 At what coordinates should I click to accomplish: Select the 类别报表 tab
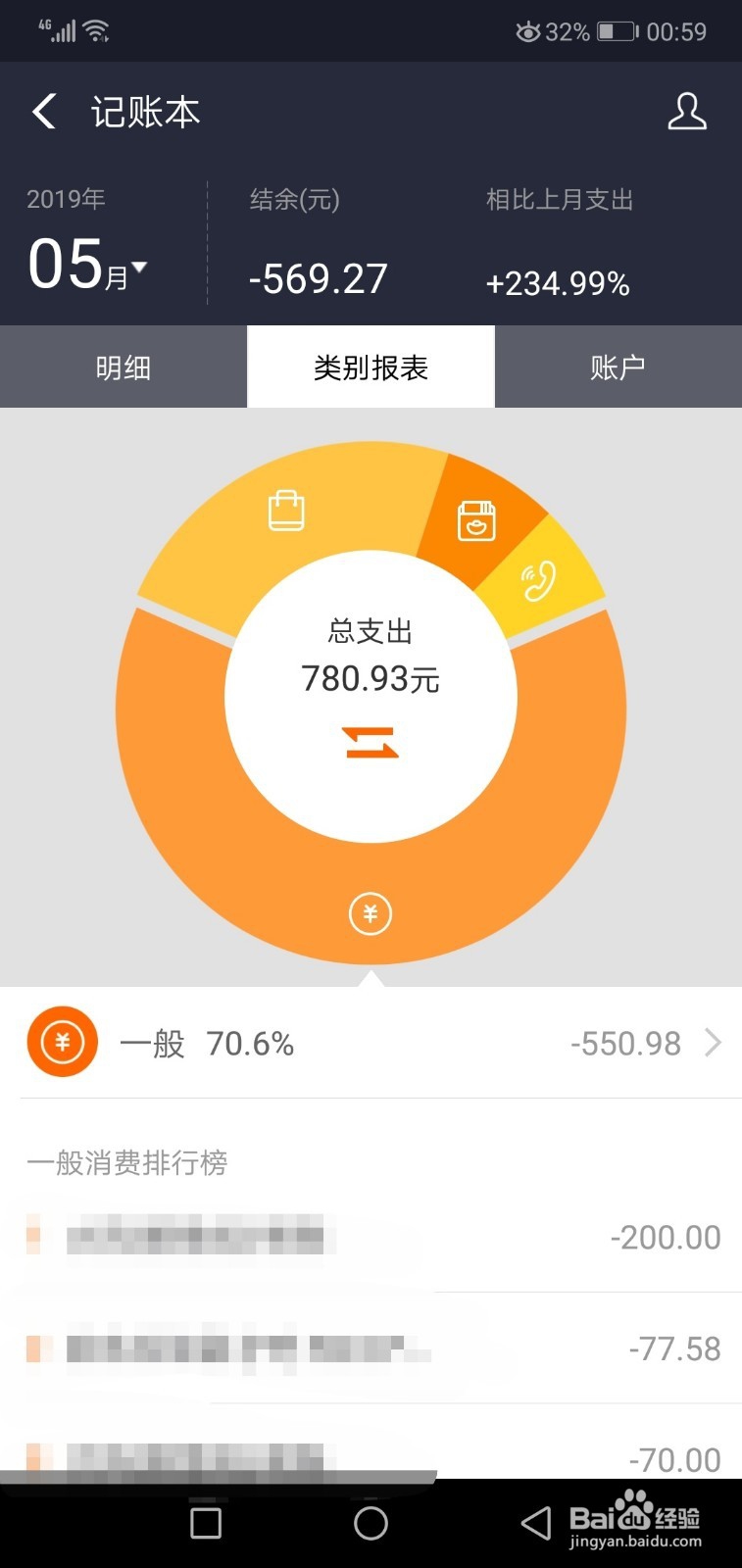pos(371,366)
